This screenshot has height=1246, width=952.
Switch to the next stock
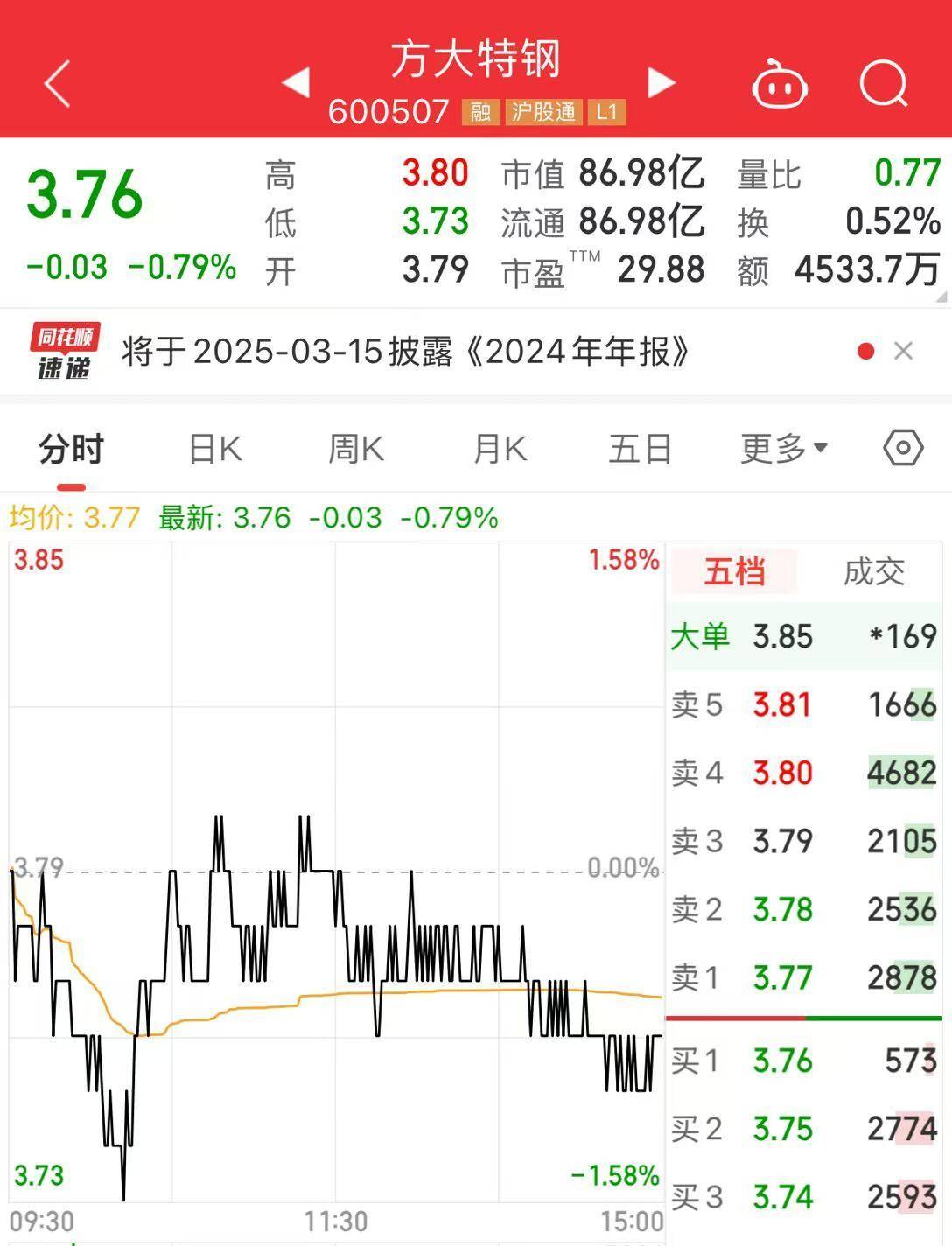pos(661,83)
